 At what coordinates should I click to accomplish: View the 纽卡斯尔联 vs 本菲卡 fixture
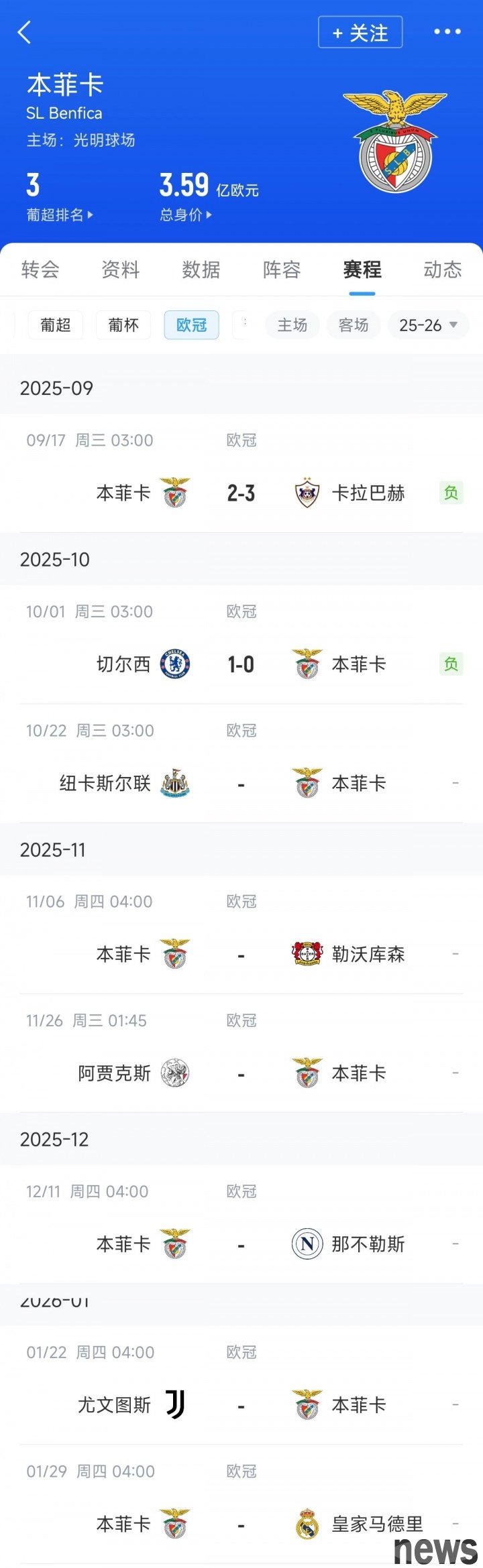point(241,784)
